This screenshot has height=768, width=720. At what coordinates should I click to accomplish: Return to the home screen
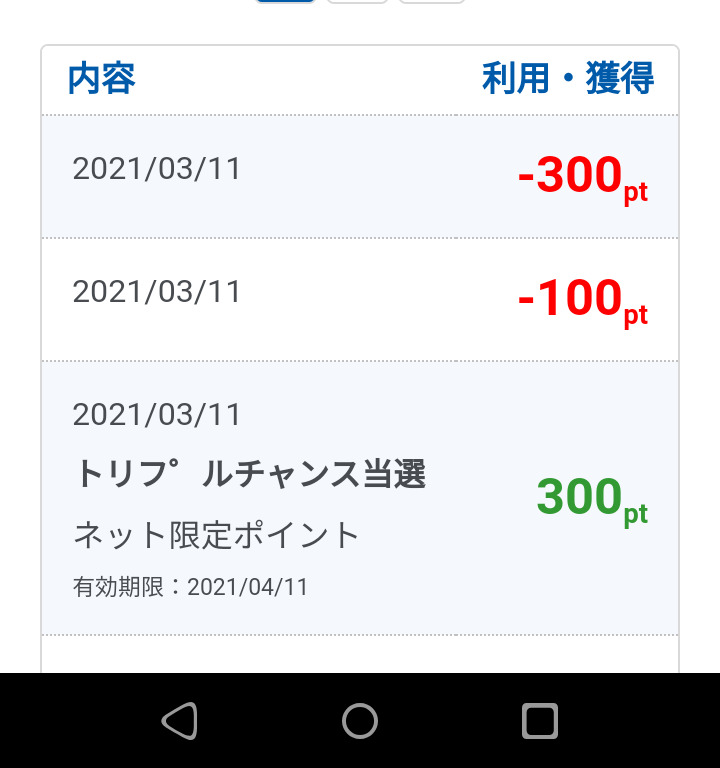tap(360, 720)
